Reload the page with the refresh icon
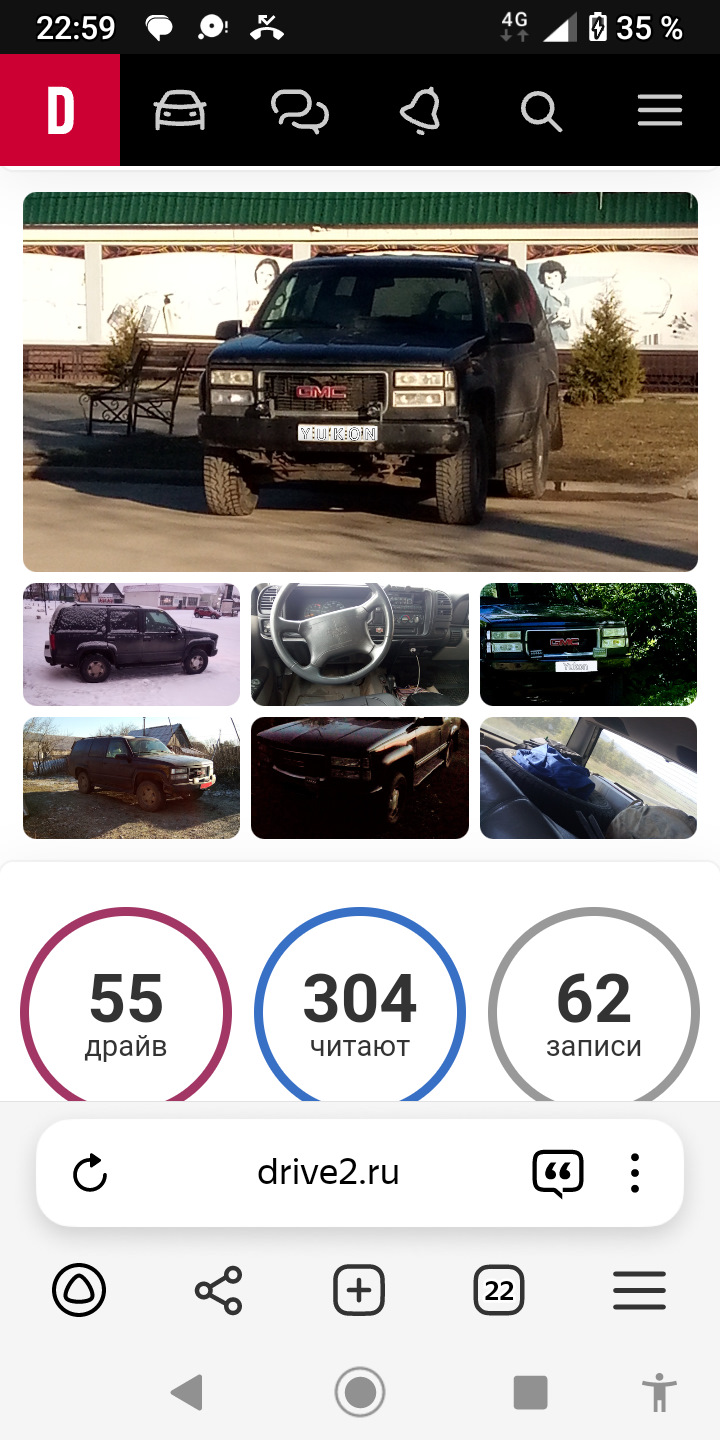 pos(91,1172)
